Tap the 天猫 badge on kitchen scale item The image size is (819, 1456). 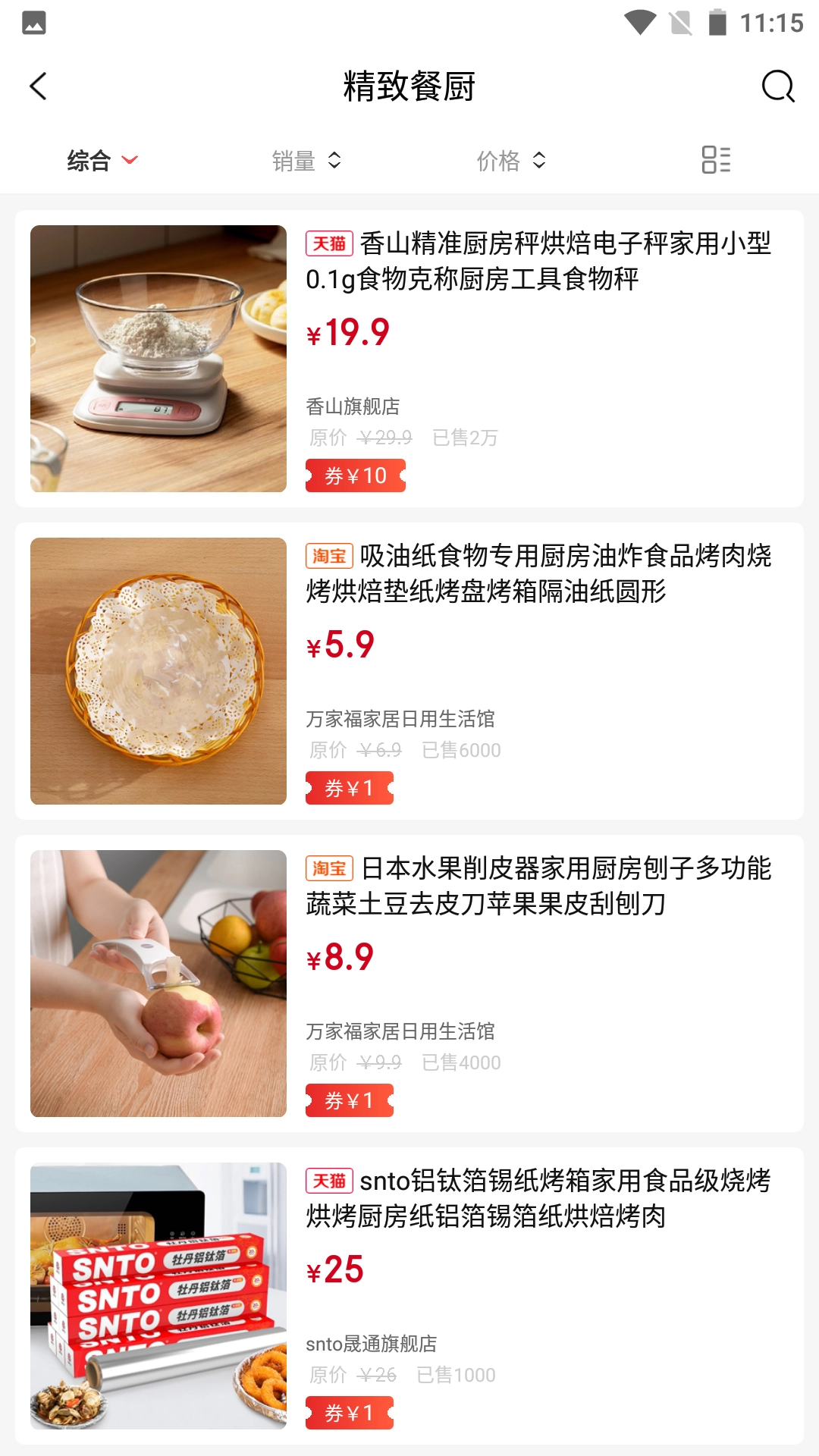click(330, 244)
